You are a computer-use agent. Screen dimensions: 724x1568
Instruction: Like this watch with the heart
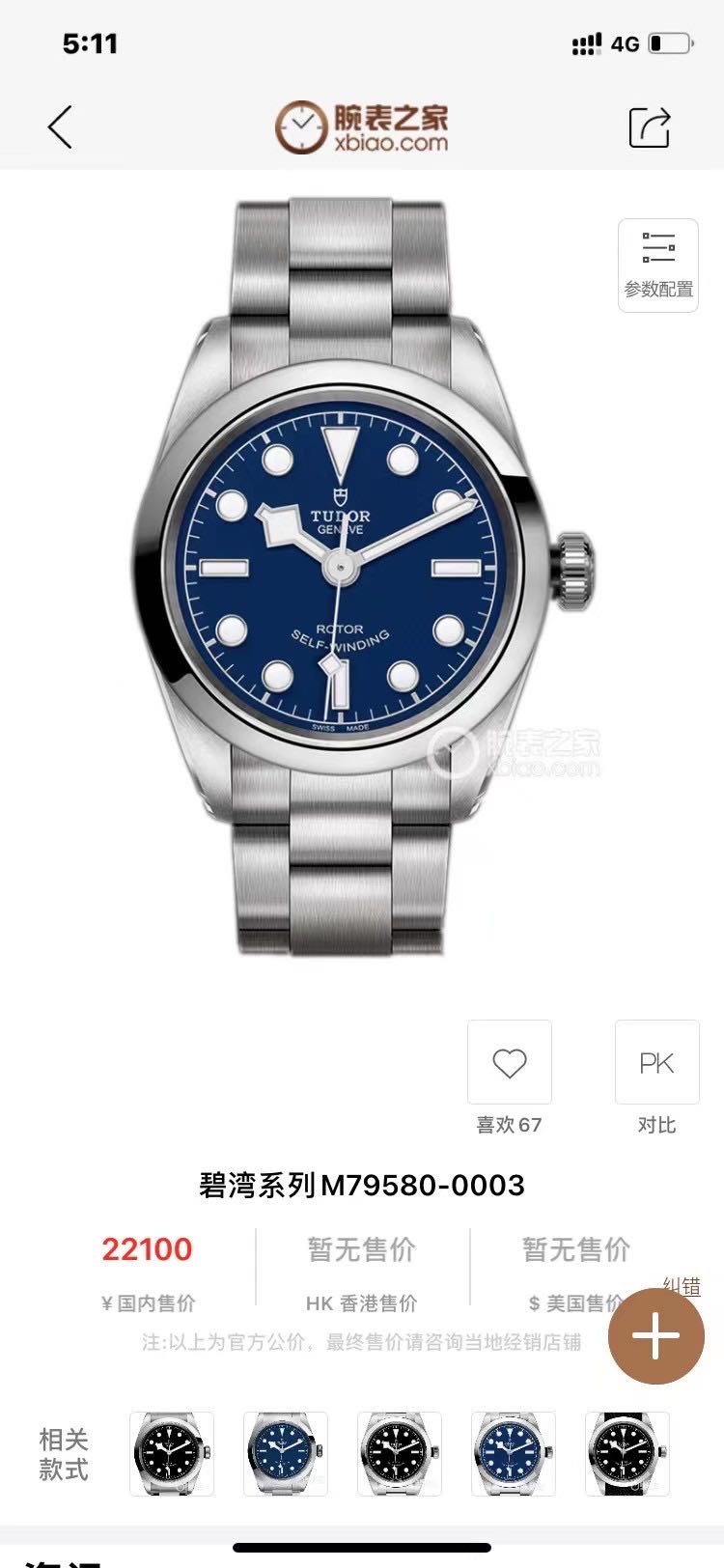[510, 1063]
